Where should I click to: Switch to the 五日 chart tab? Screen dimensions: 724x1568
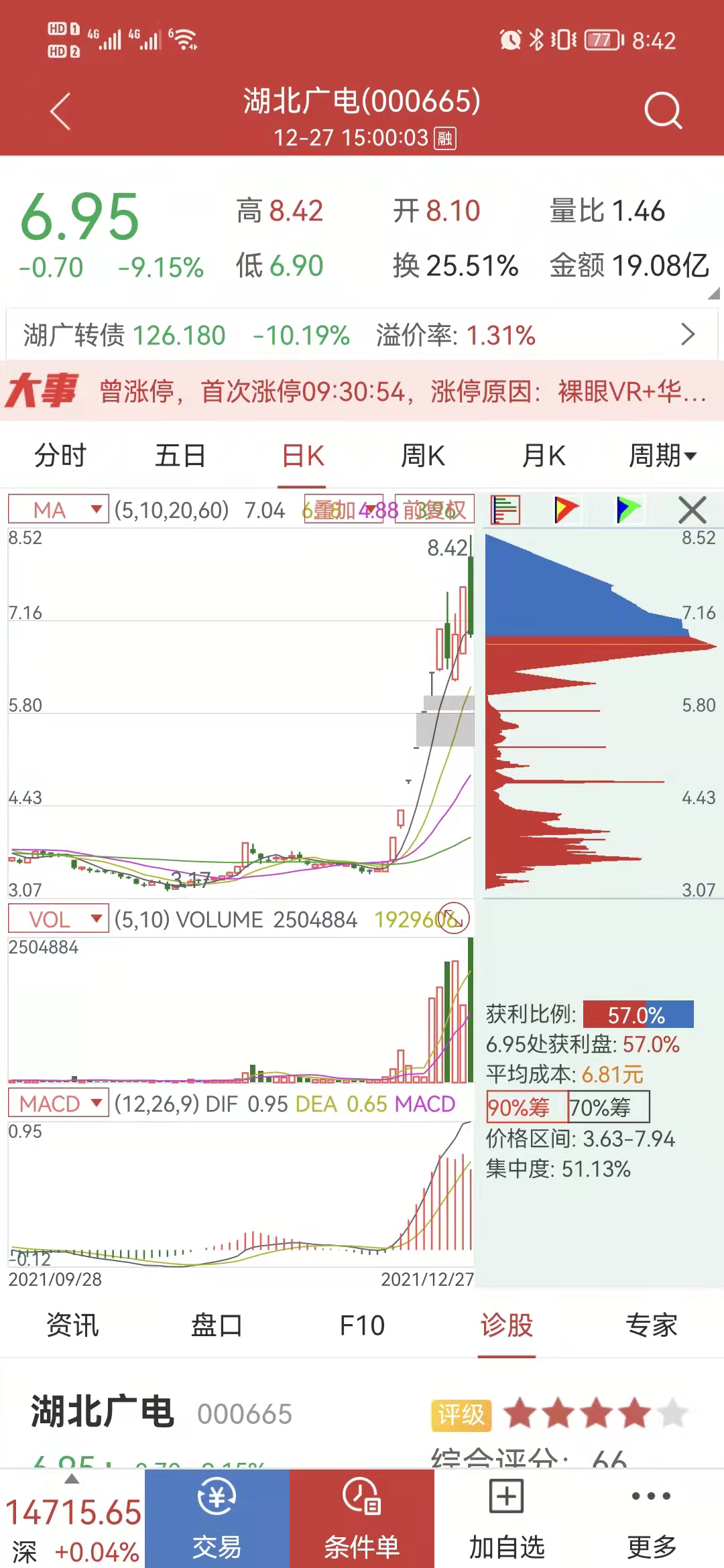[x=180, y=456]
